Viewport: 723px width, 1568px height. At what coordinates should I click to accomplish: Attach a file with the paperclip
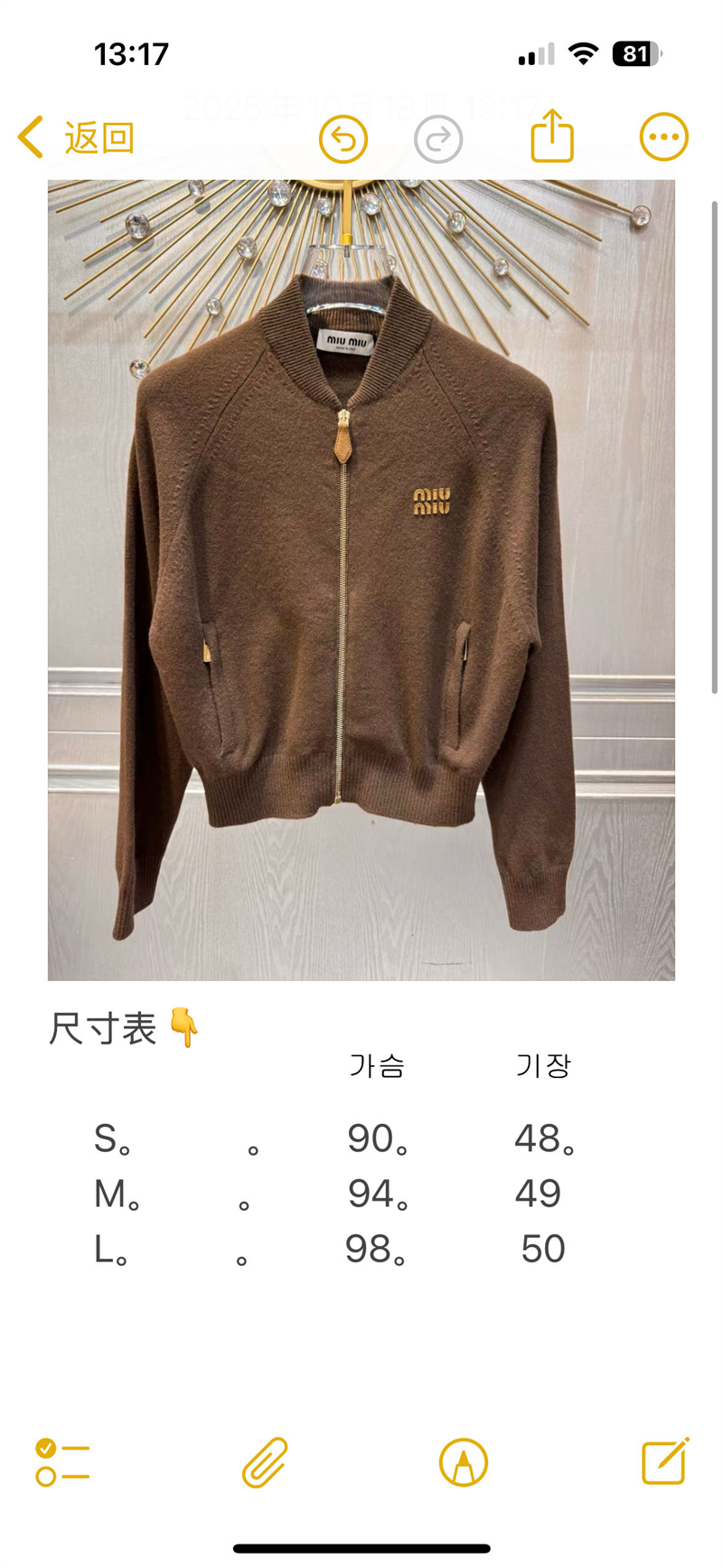[265, 1463]
